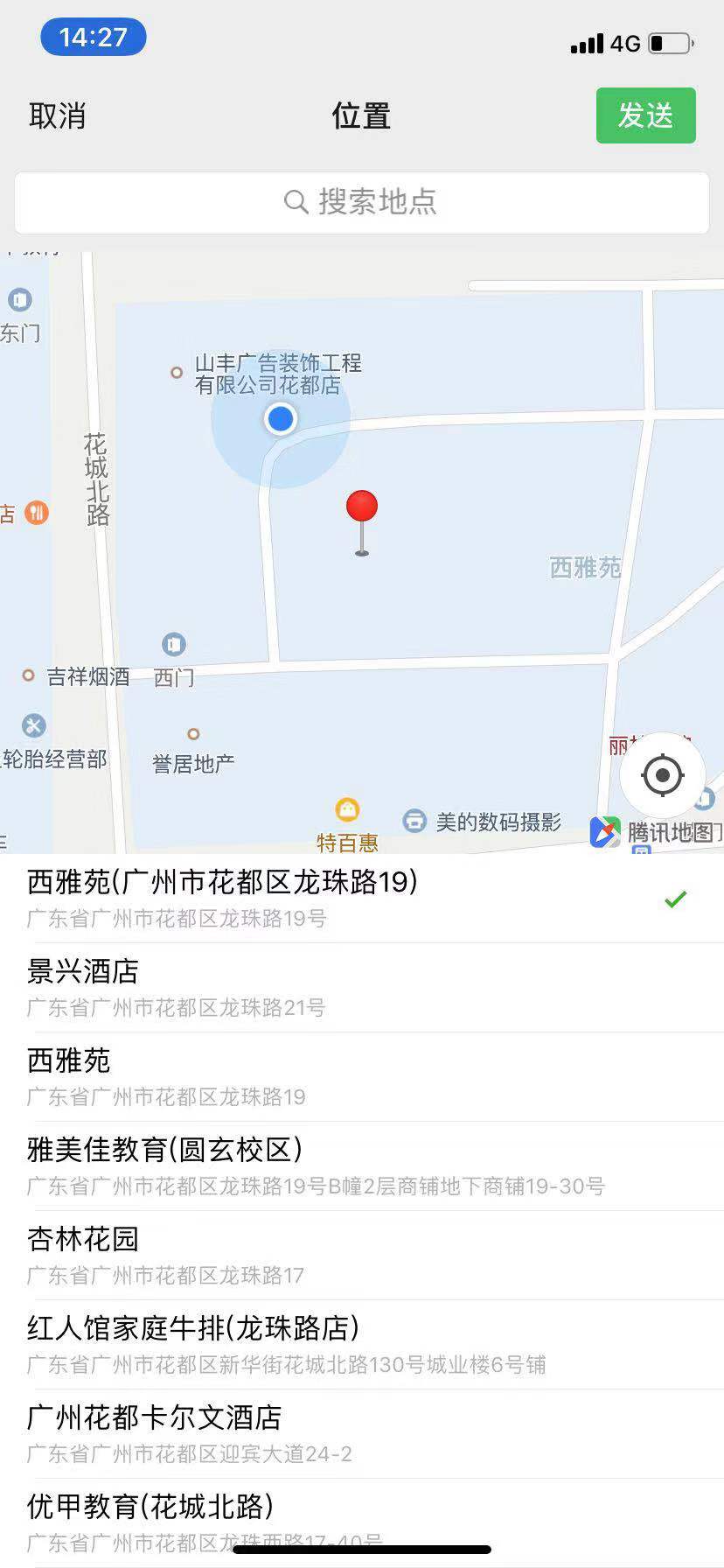Tap 取消 to cancel location sharing
The height and width of the screenshot is (1568, 724).
tap(58, 115)
